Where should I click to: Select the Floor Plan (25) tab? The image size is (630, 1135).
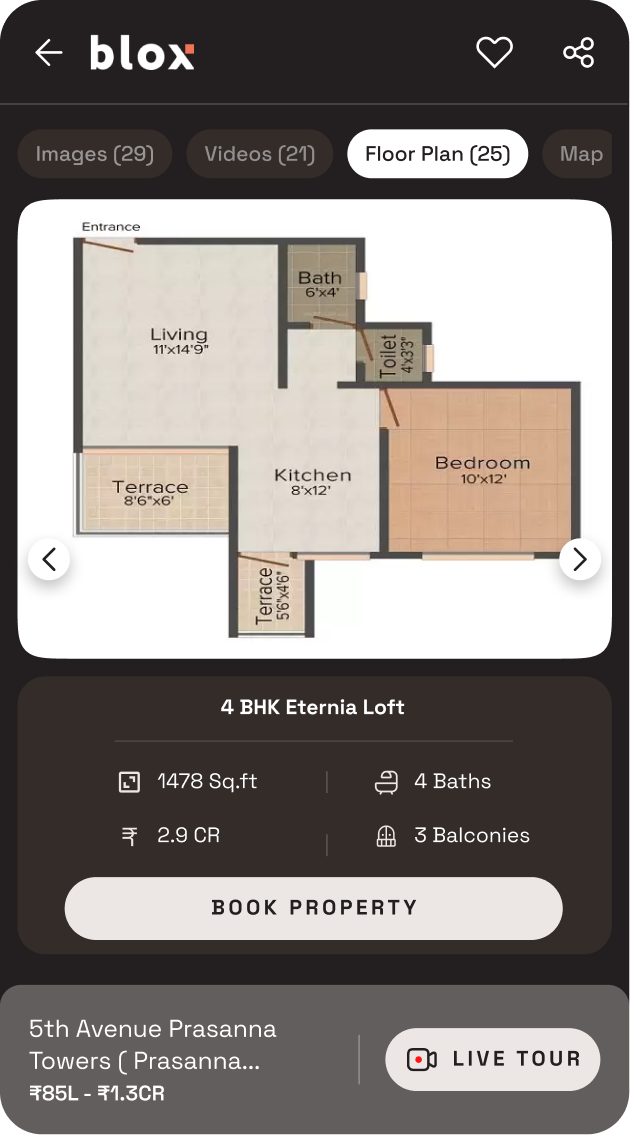(437, 154)
